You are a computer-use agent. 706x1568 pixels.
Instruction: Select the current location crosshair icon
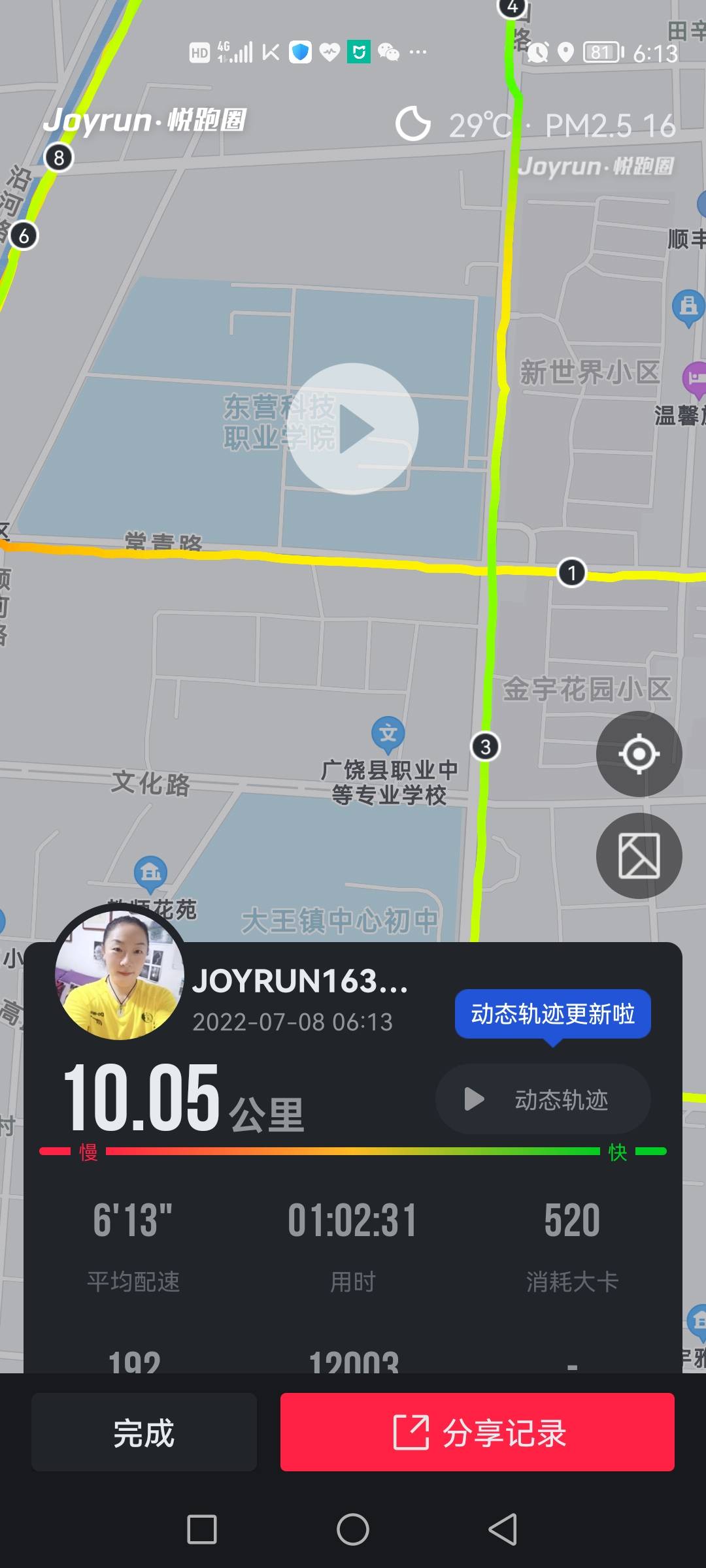(639, 753)
